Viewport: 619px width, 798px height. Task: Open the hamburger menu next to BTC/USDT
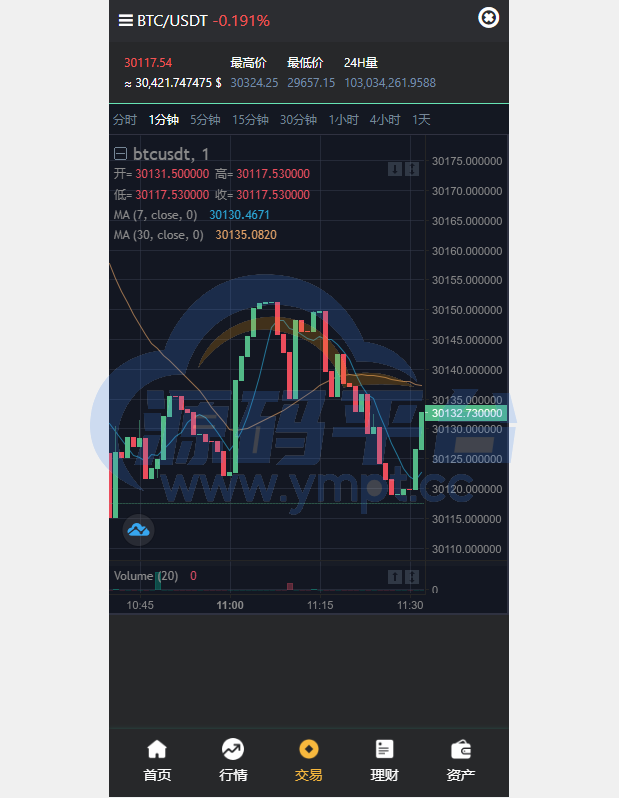(125, 20)
